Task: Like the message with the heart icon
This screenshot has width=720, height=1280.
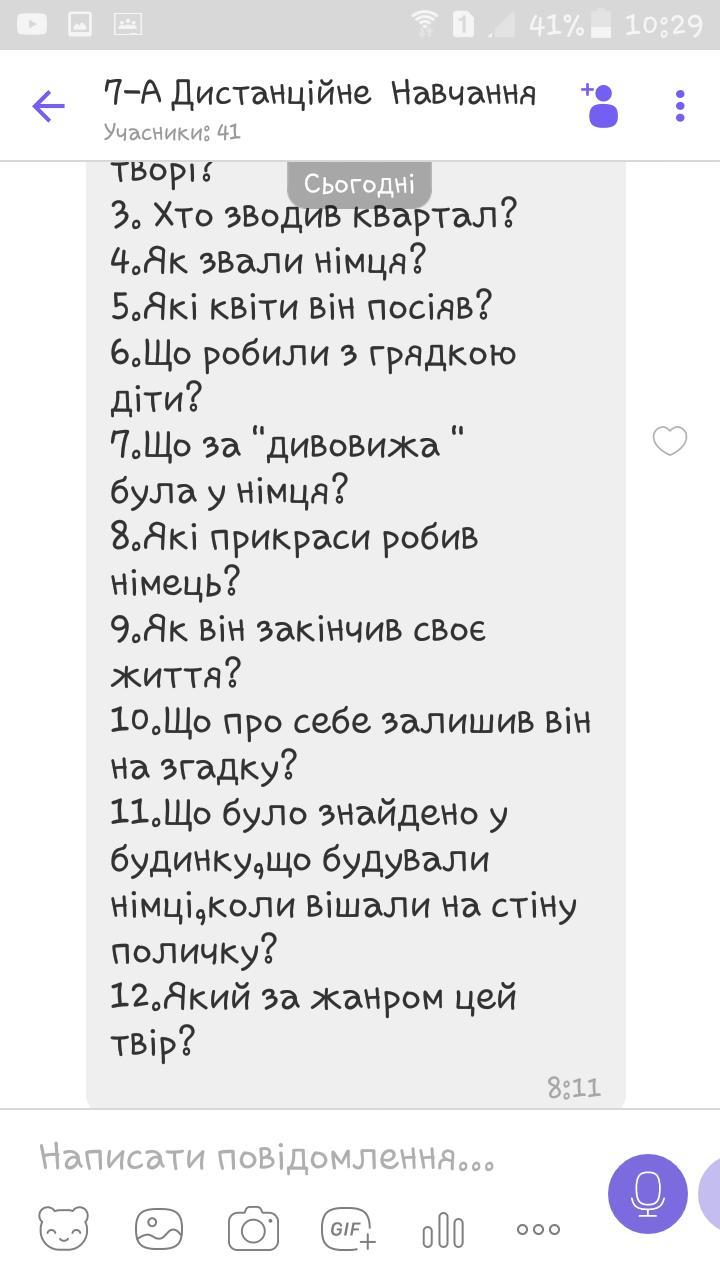Action: point(669,441)
